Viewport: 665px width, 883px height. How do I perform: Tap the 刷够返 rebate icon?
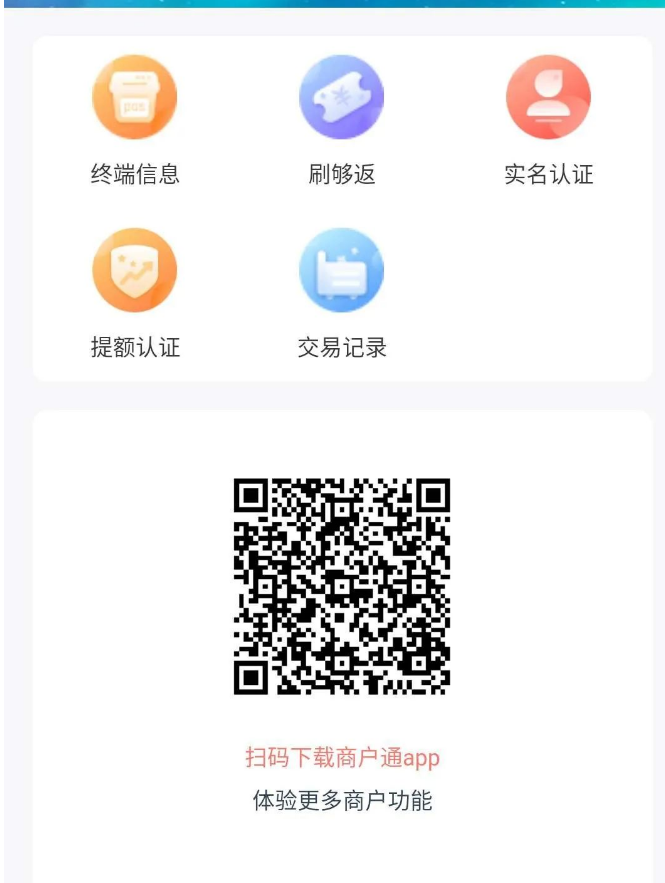pyautogui.click(x=342, y=98)
